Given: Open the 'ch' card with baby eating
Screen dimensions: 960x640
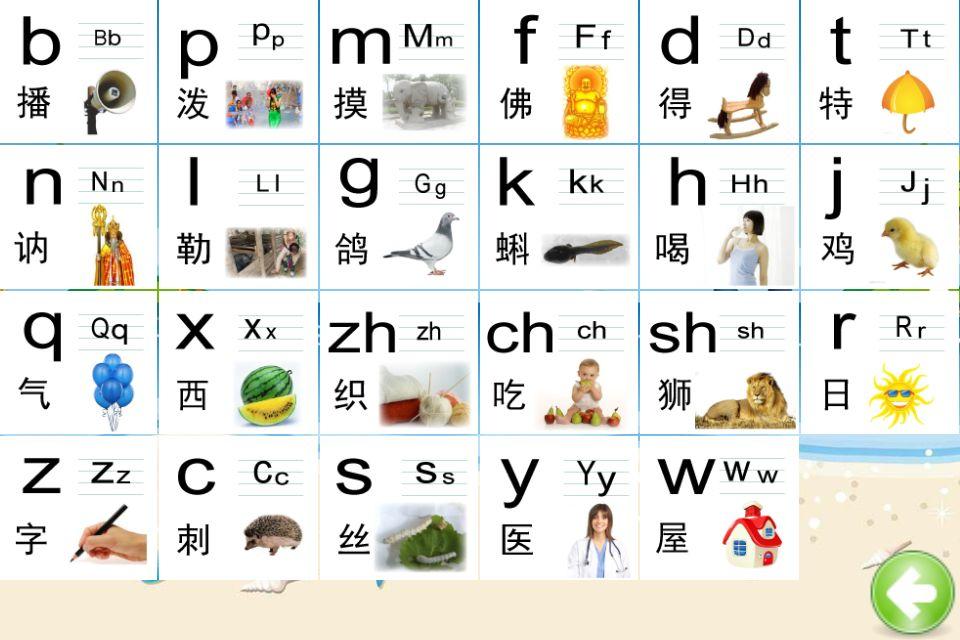Looking at the screenshot, I should (559, 363).
